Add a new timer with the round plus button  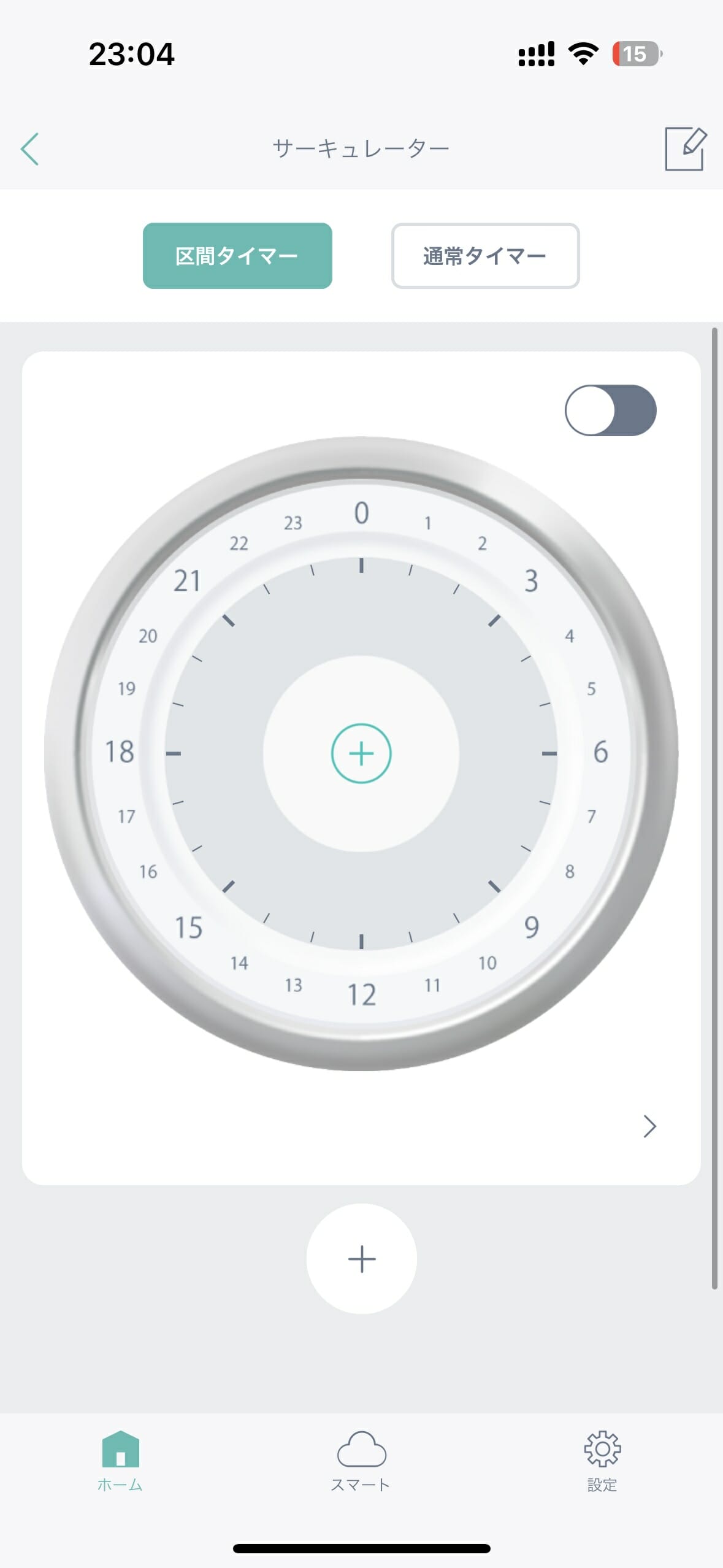pos(361,1259)
